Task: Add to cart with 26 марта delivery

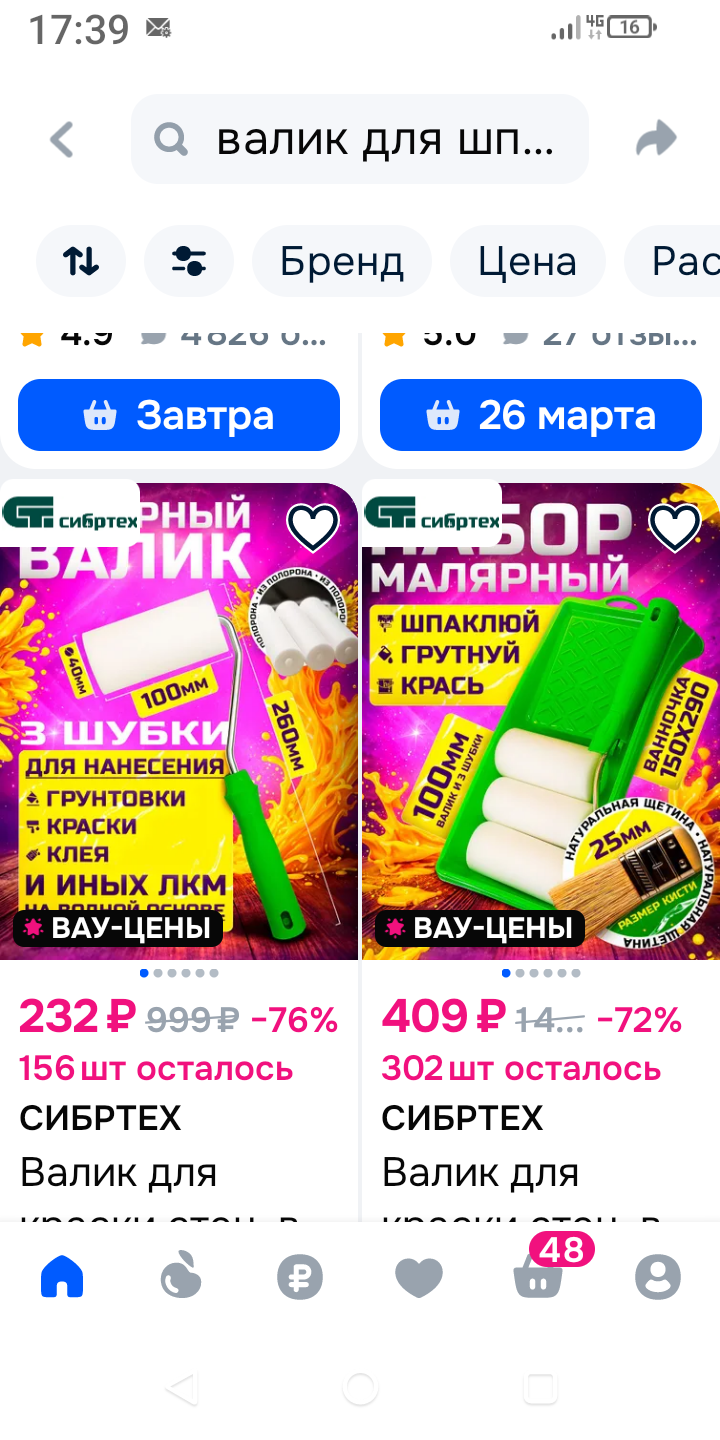Action: pyautogui.click(x=541, y=415)
